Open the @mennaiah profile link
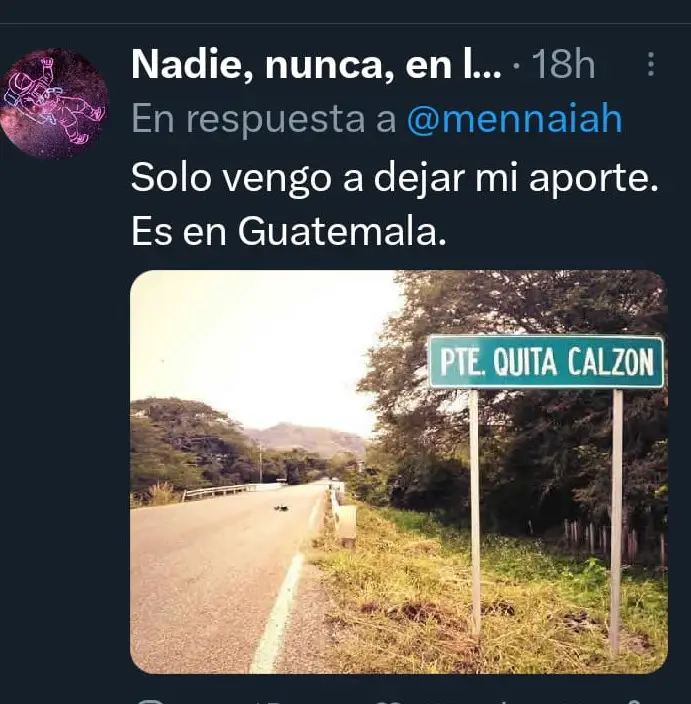Screen dimensions: 691x704 pyautogui.click(x=514, y=119)
